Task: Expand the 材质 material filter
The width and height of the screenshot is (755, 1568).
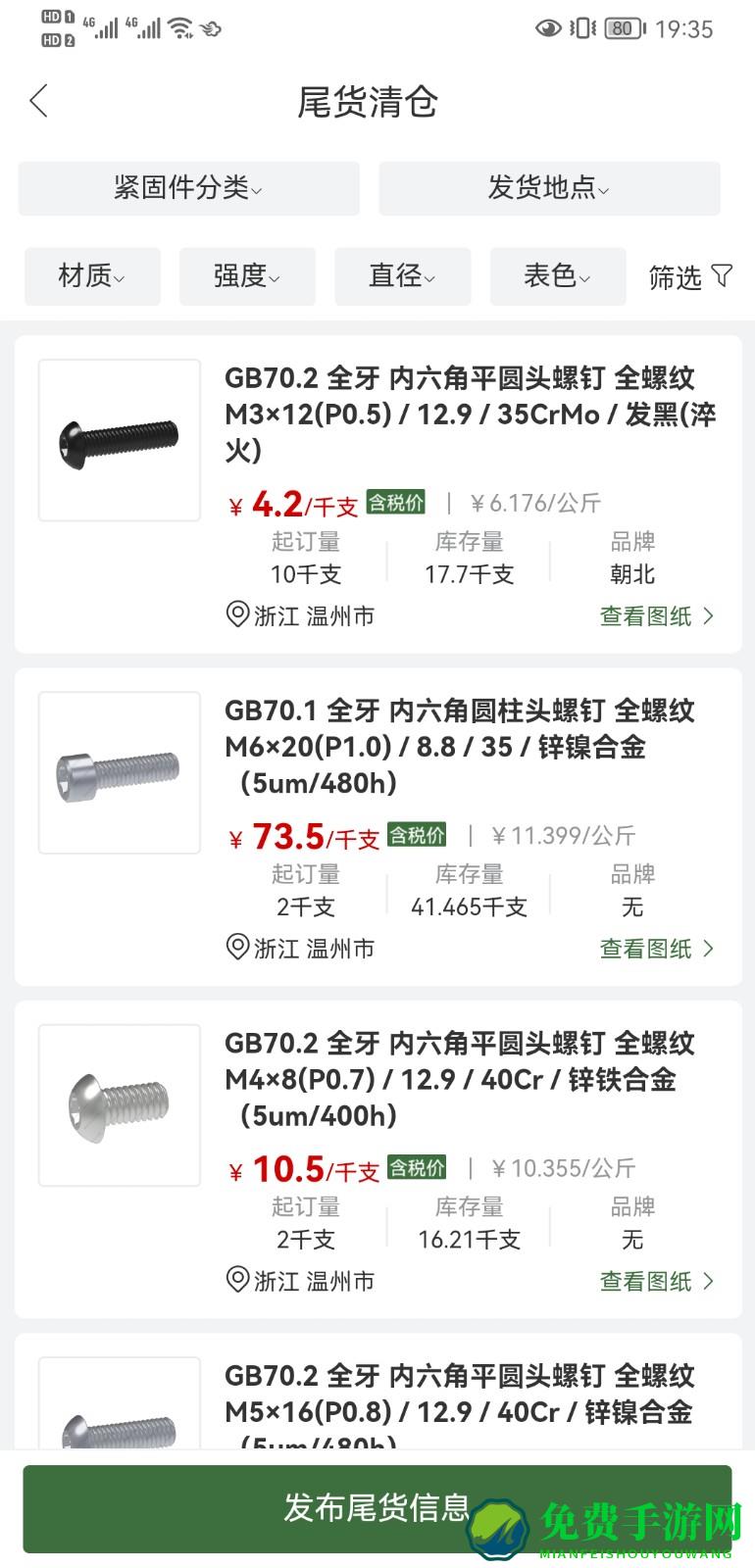Action: coord(92,276)
